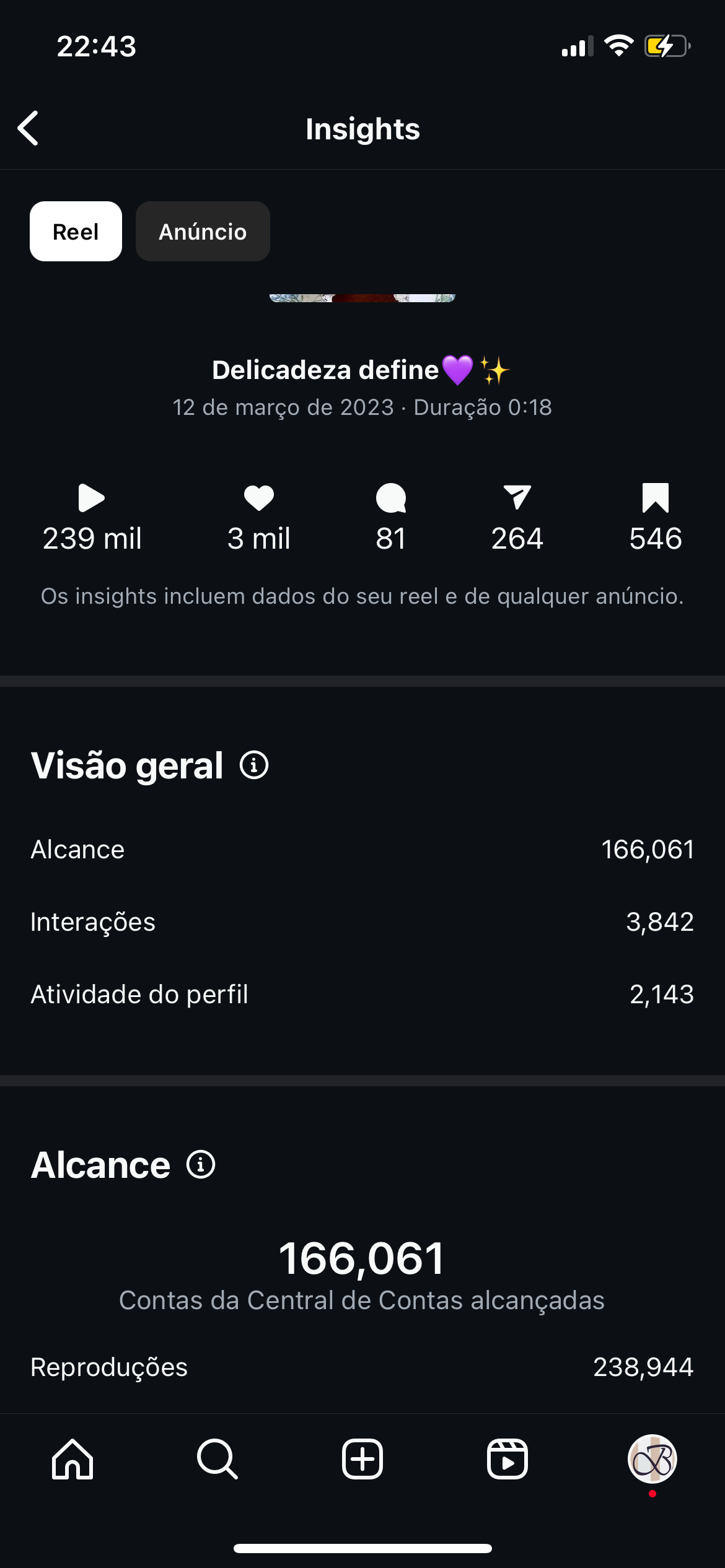
Task: Switch to the Anúncio tab
Action: pyautogui.click(x=203, y=232)
